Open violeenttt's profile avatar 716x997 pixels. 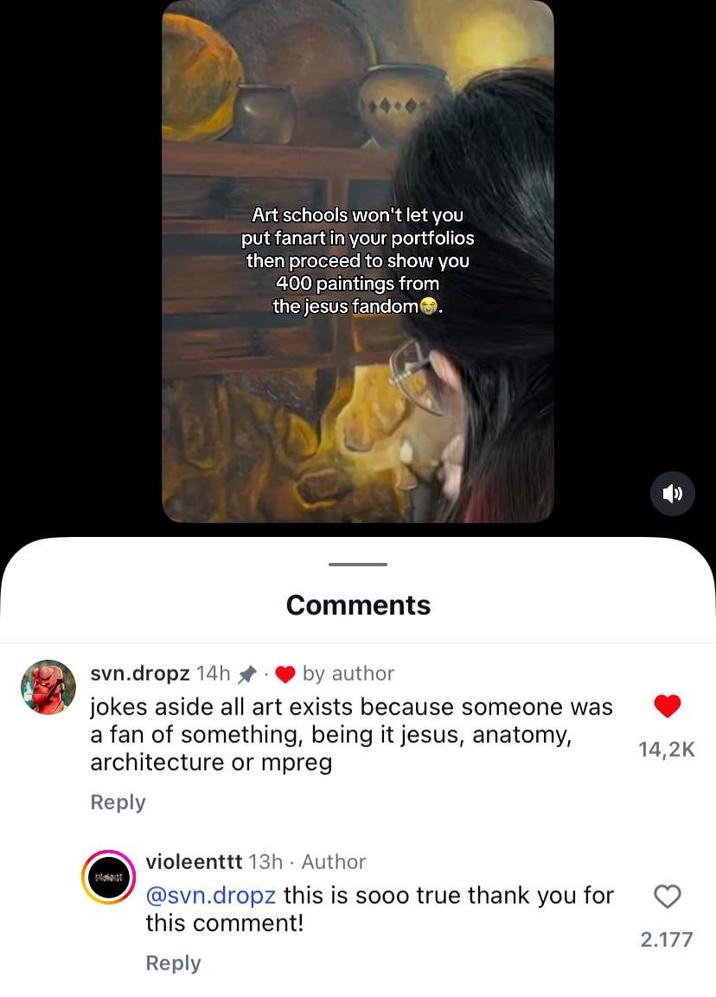tap(108, 876)
